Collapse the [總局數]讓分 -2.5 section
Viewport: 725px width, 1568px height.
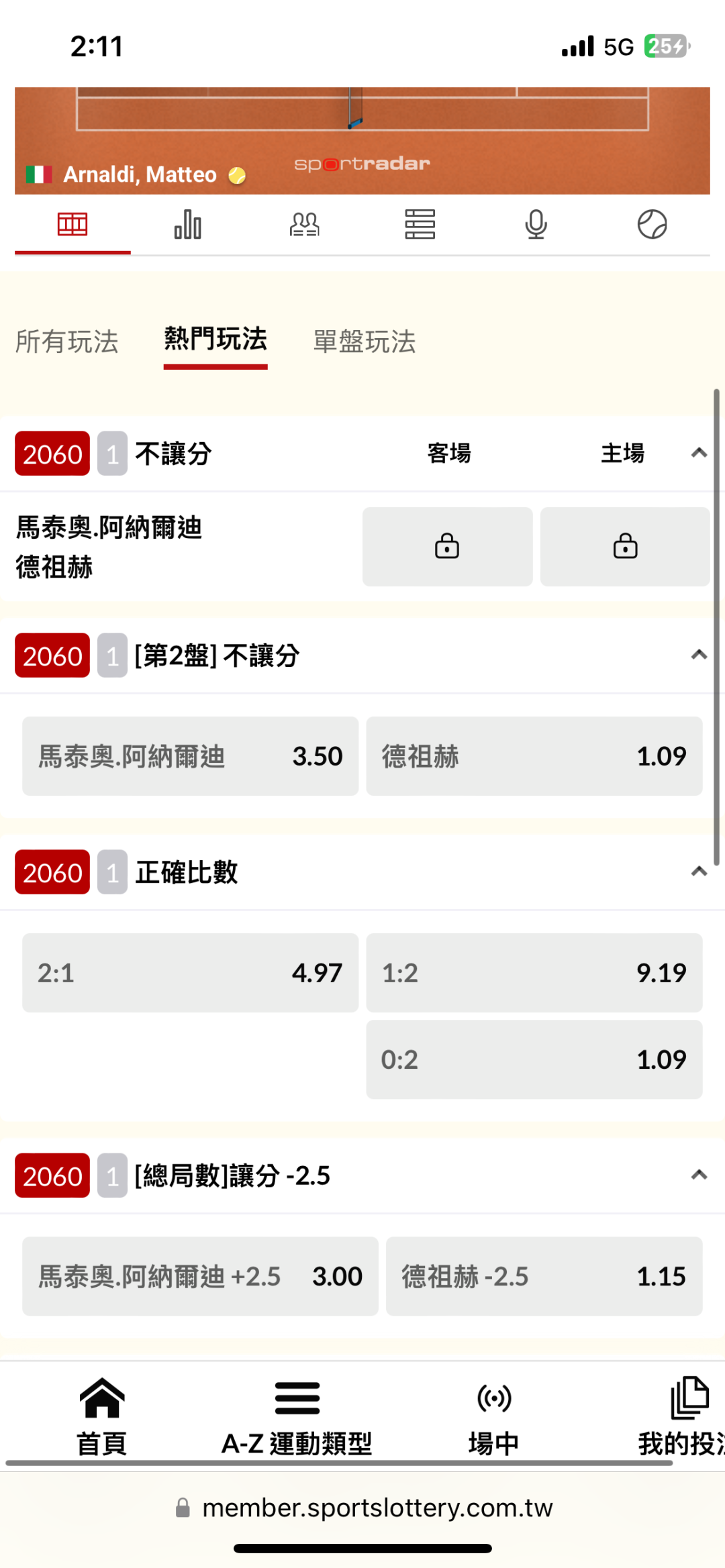pos(699,1175)
